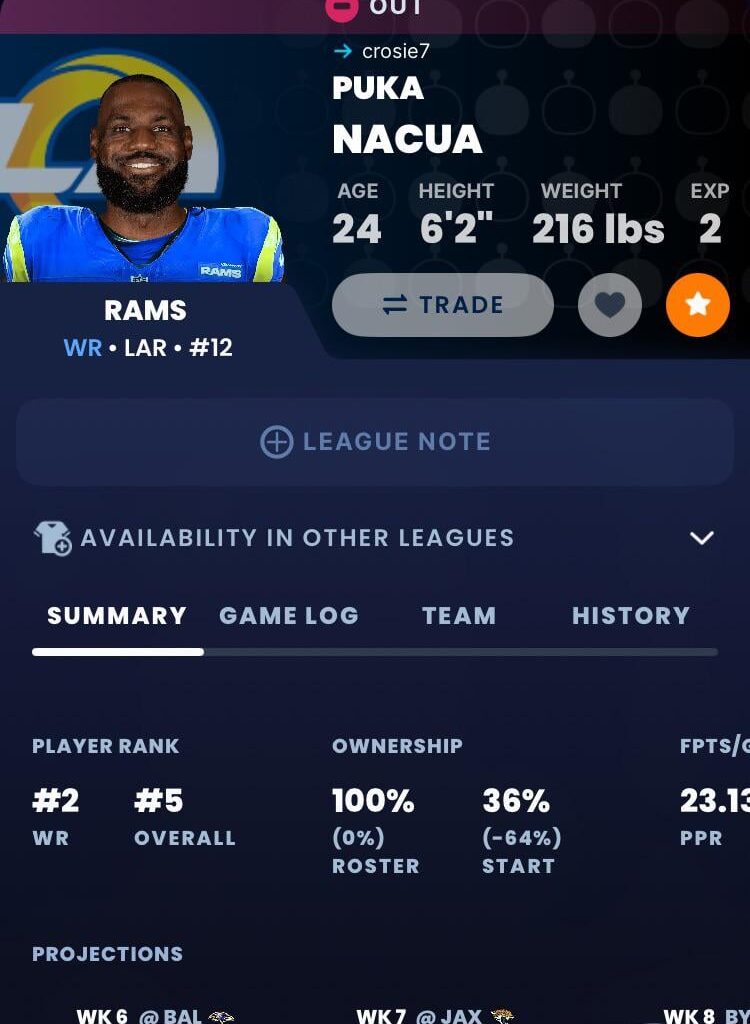Switch to the Team tab
The image size is (750, 1024).
point(458,616)
